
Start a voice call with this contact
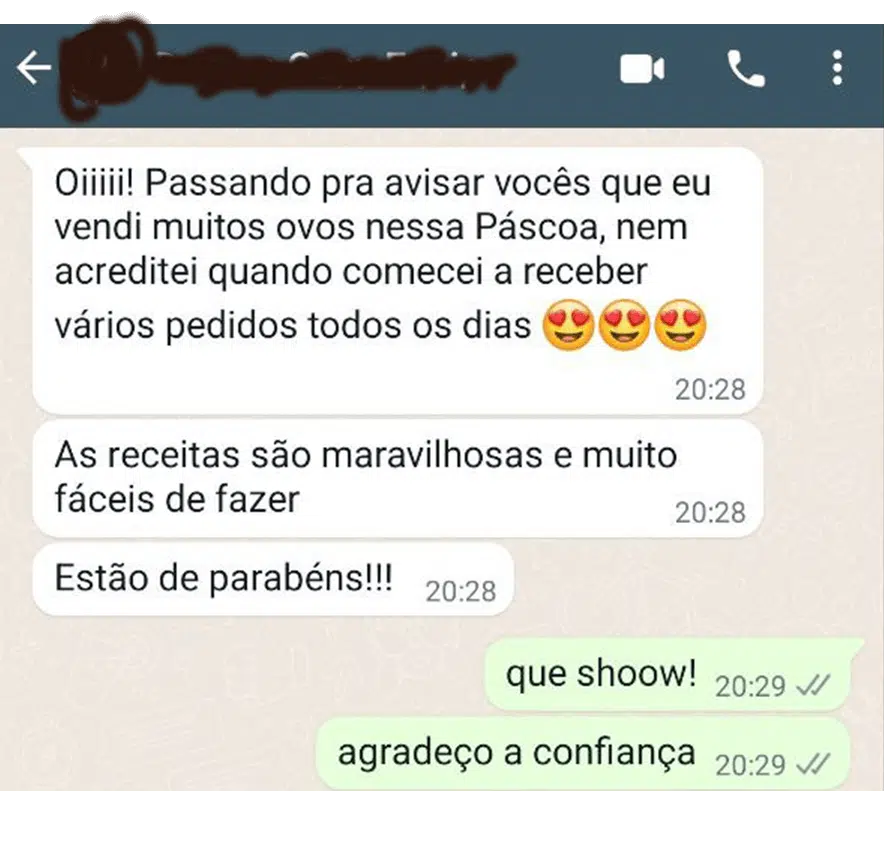(x=745, y=69)
